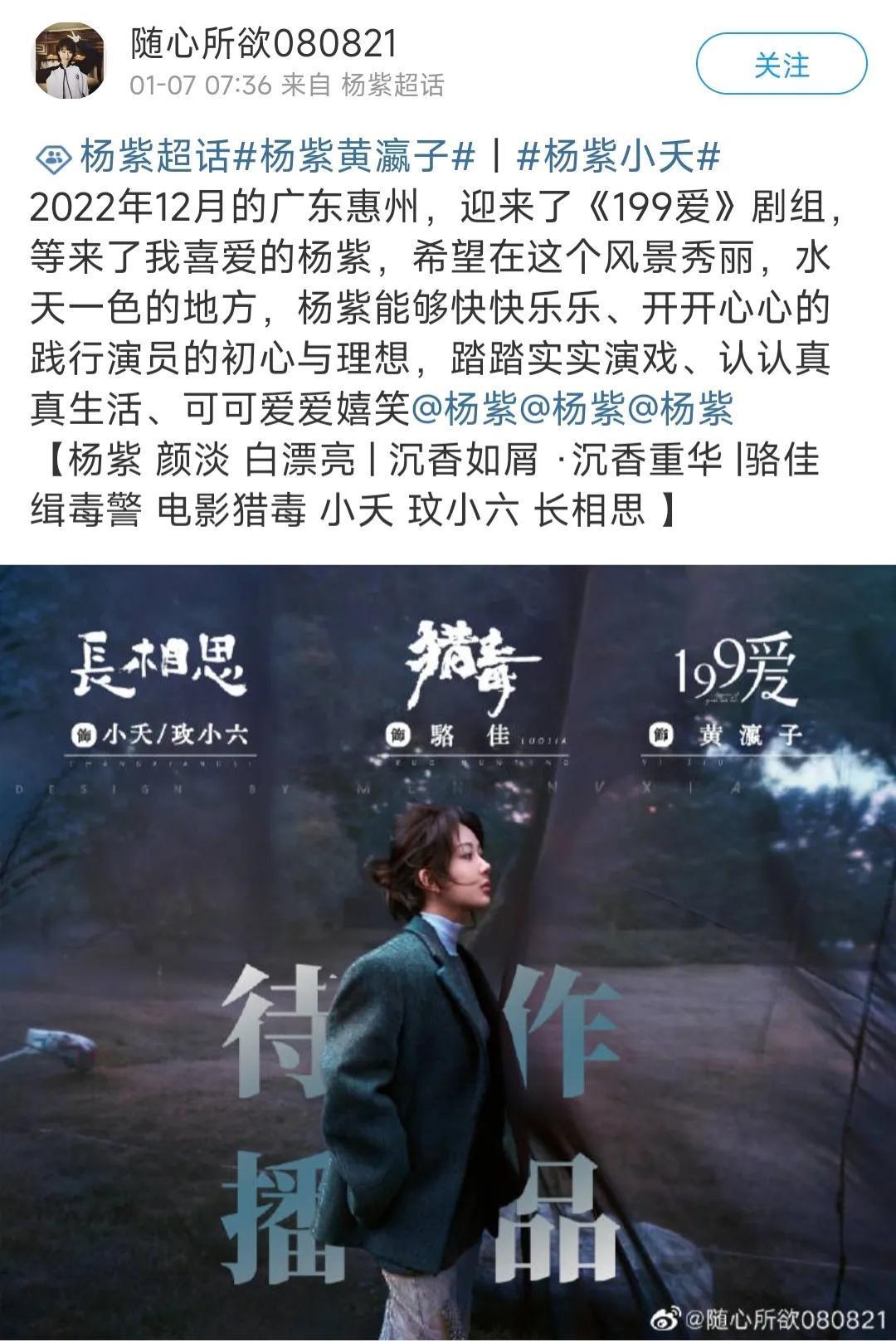
Task: Open the 随心所欲080821 username profile
Action: 264,44
